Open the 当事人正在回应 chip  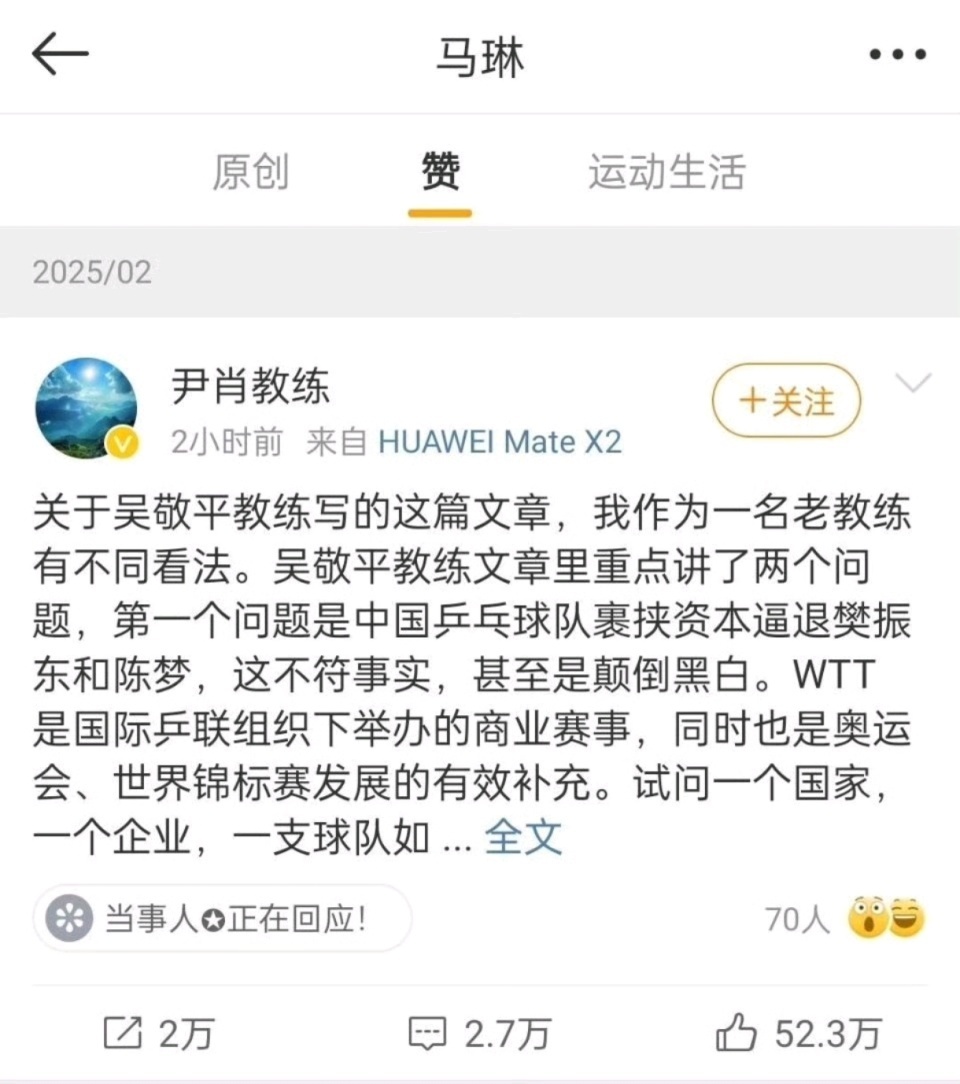pos(222,918)
